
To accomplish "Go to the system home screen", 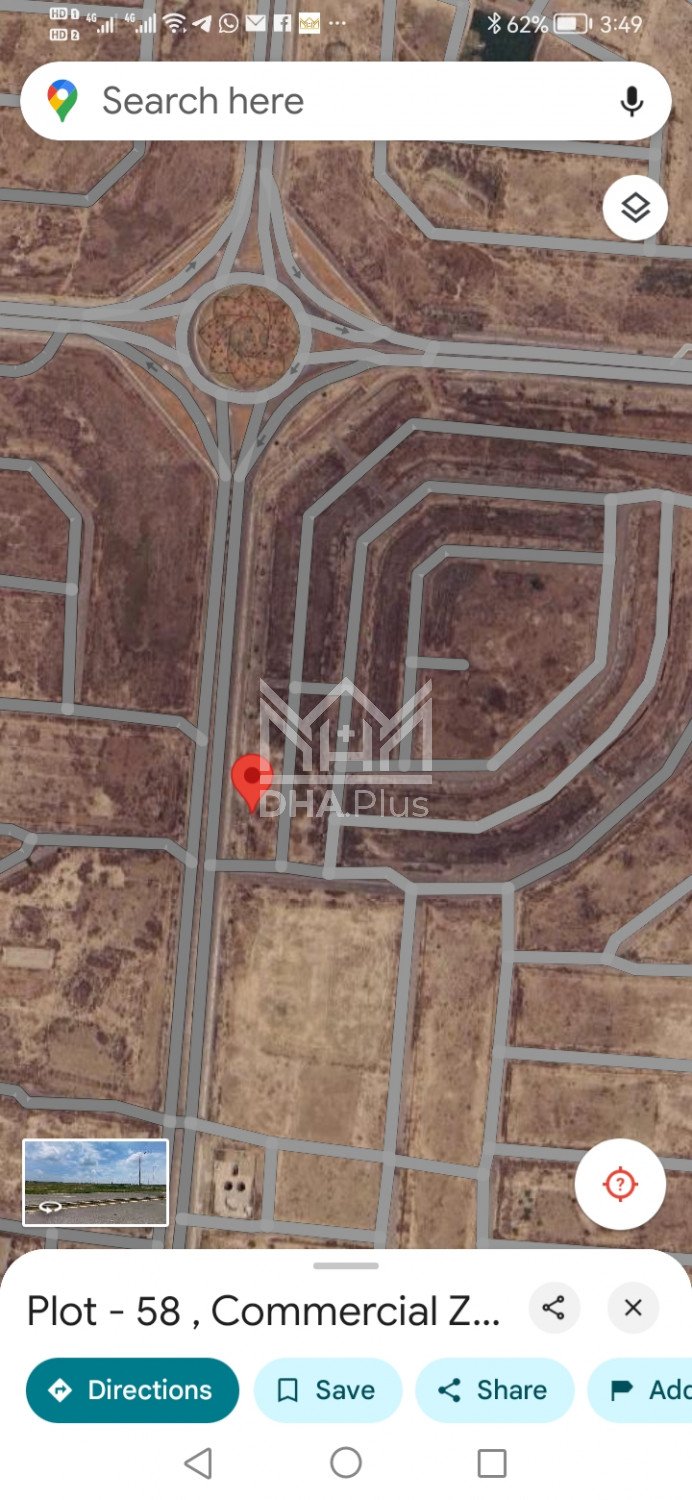I will [346, 1464].
